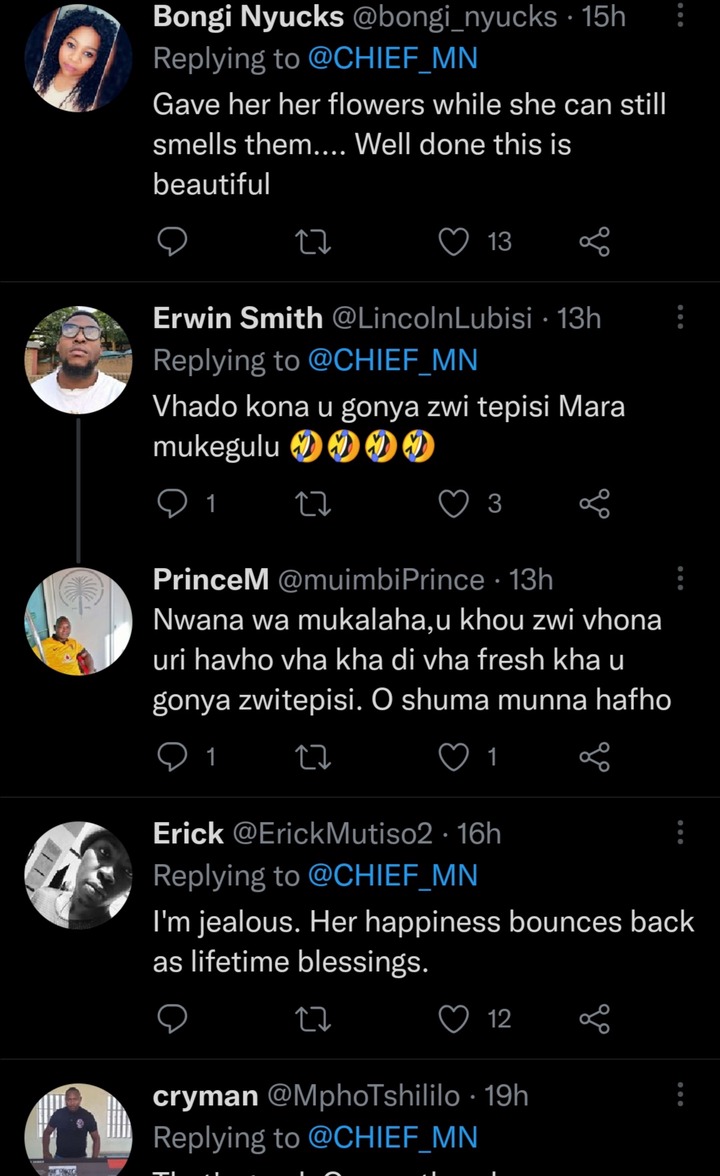Open @CHIEF_MN link in Erick's reply
Image resolution: width=720 pixels, height=1176 pixels.
pos(393,876)
